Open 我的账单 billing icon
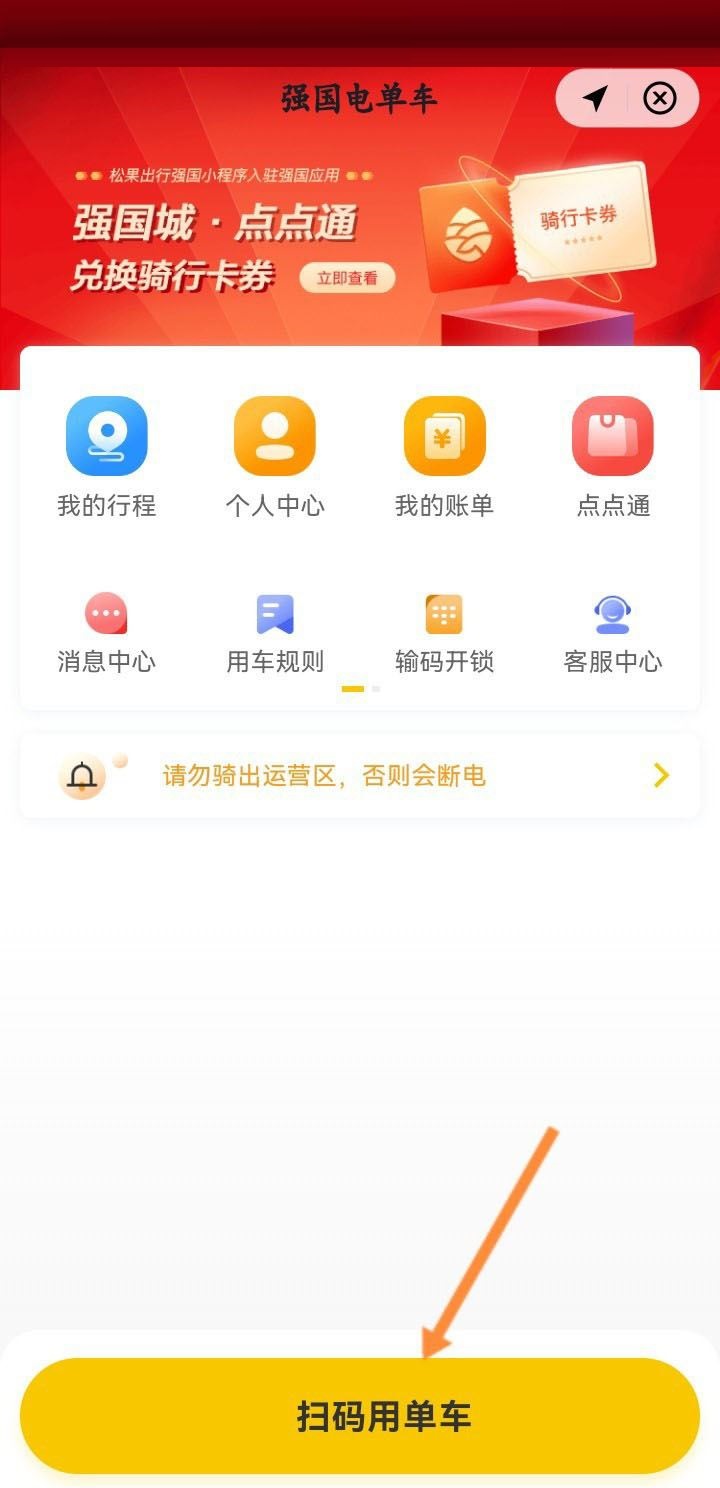This screenshot has width=720, height=1488. [x=444, y=434]
